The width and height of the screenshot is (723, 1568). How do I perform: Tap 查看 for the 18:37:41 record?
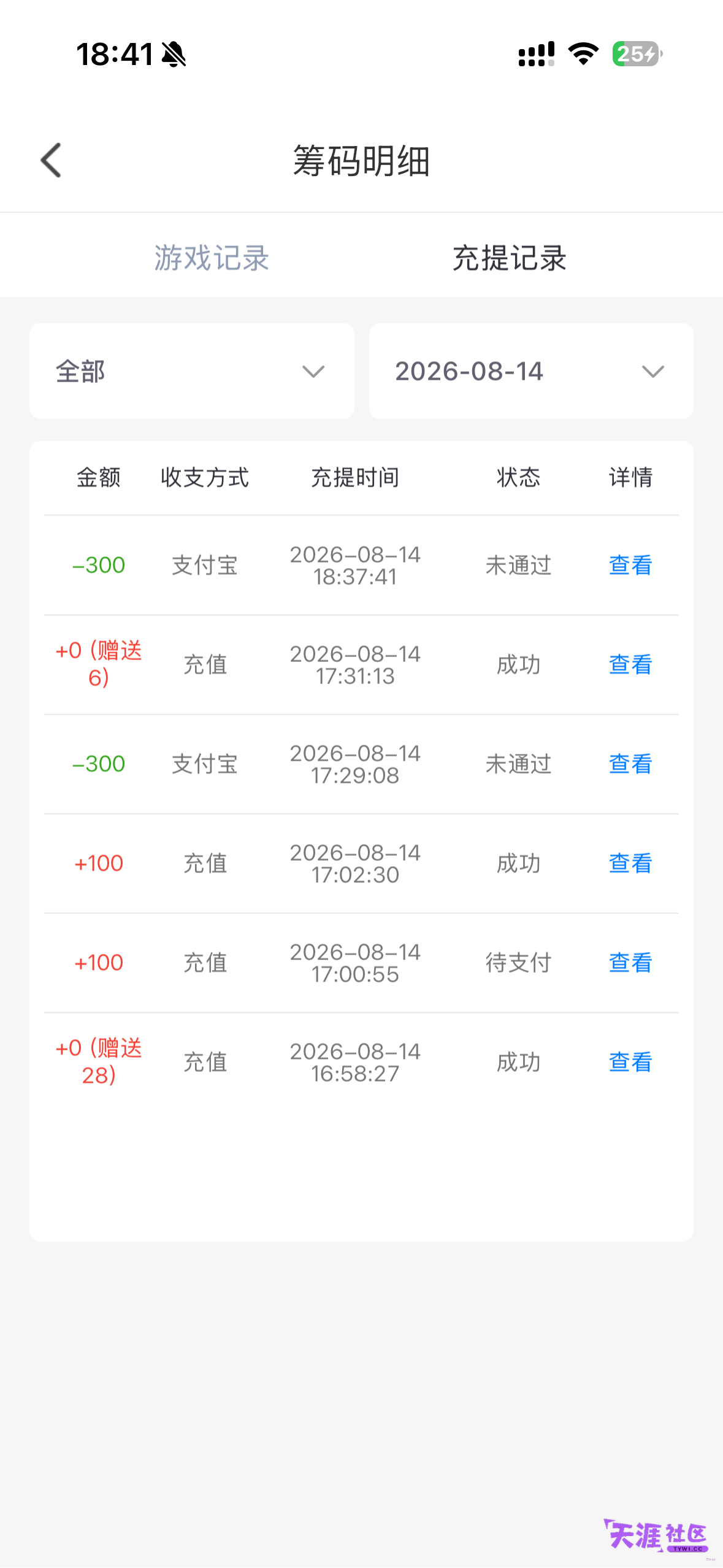click(630, 565)
